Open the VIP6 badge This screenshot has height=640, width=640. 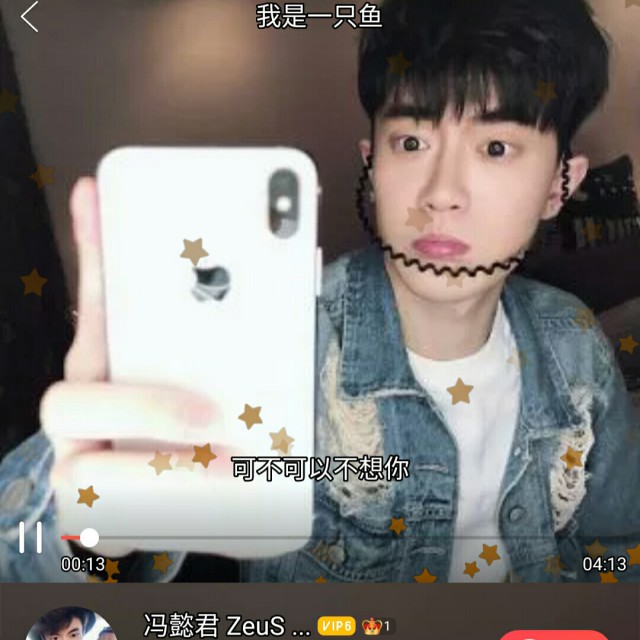(336, 626)
